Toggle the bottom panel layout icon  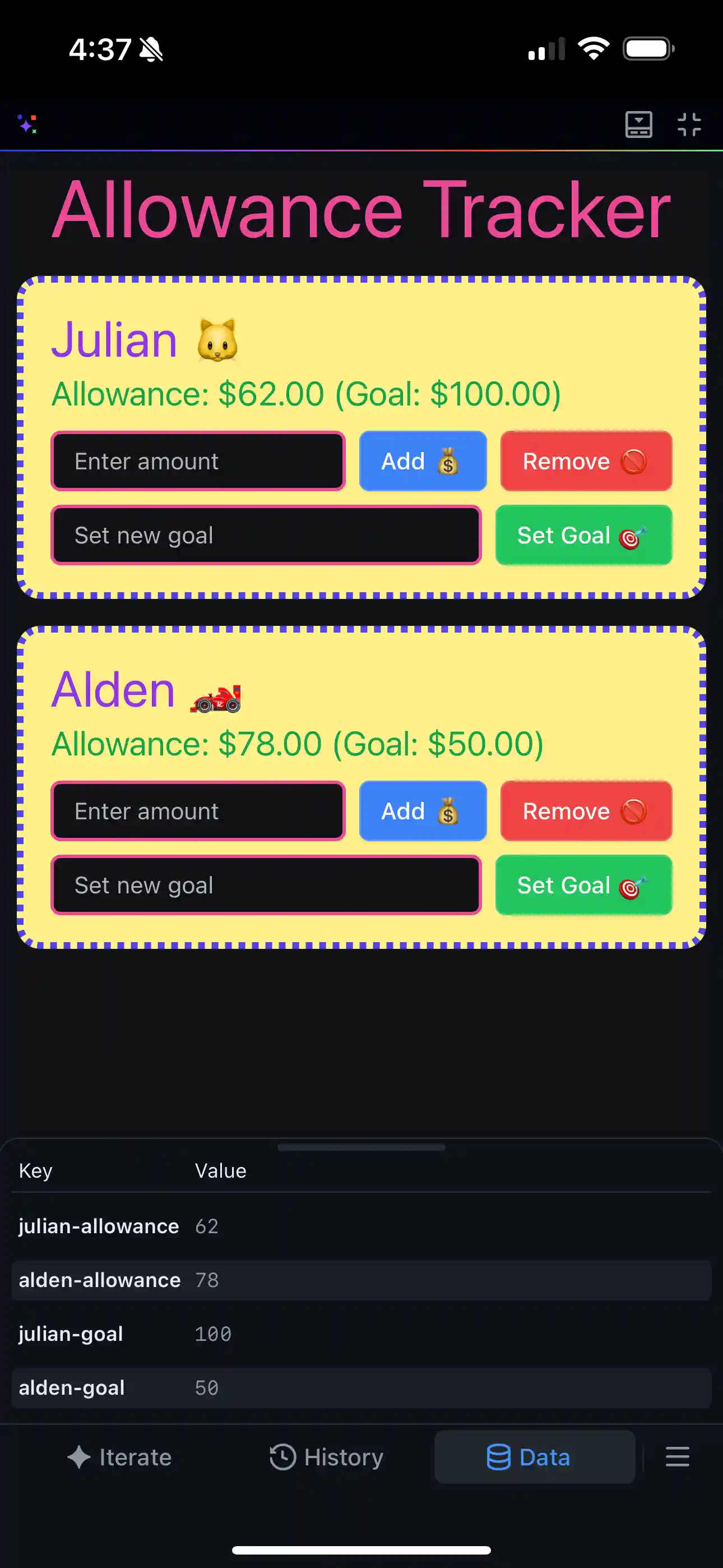pyautogui.click(x=638, y=124)
